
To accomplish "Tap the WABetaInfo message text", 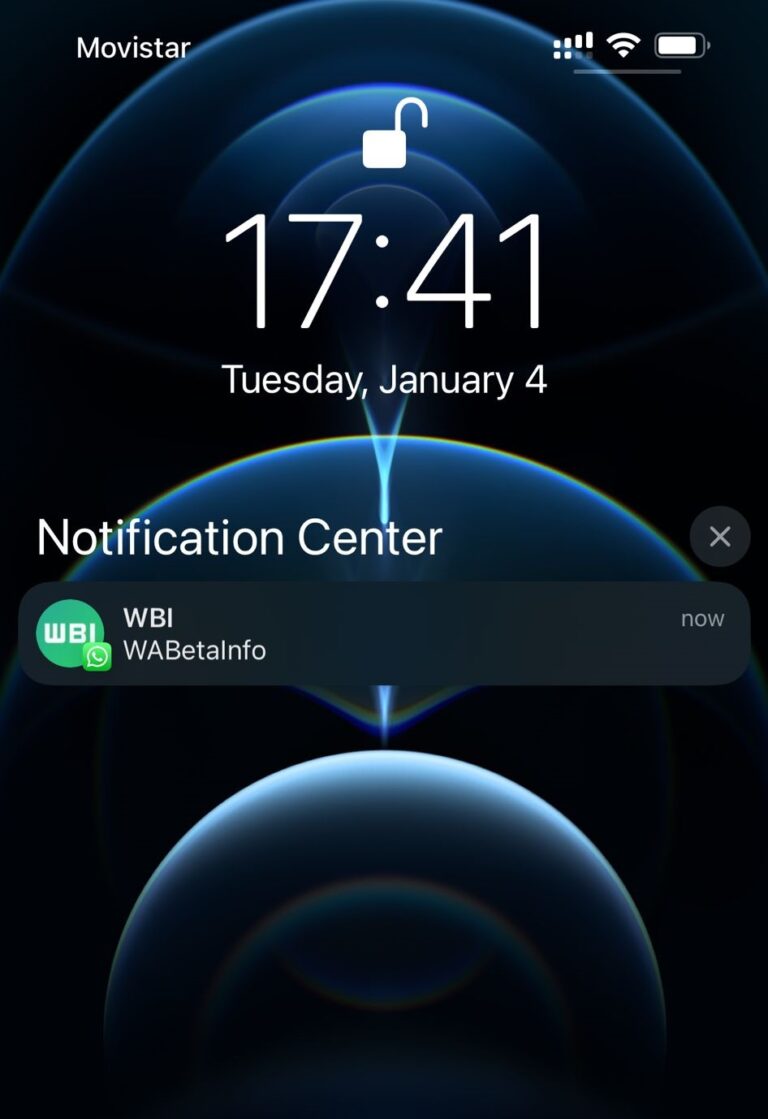I will (195, 650).
